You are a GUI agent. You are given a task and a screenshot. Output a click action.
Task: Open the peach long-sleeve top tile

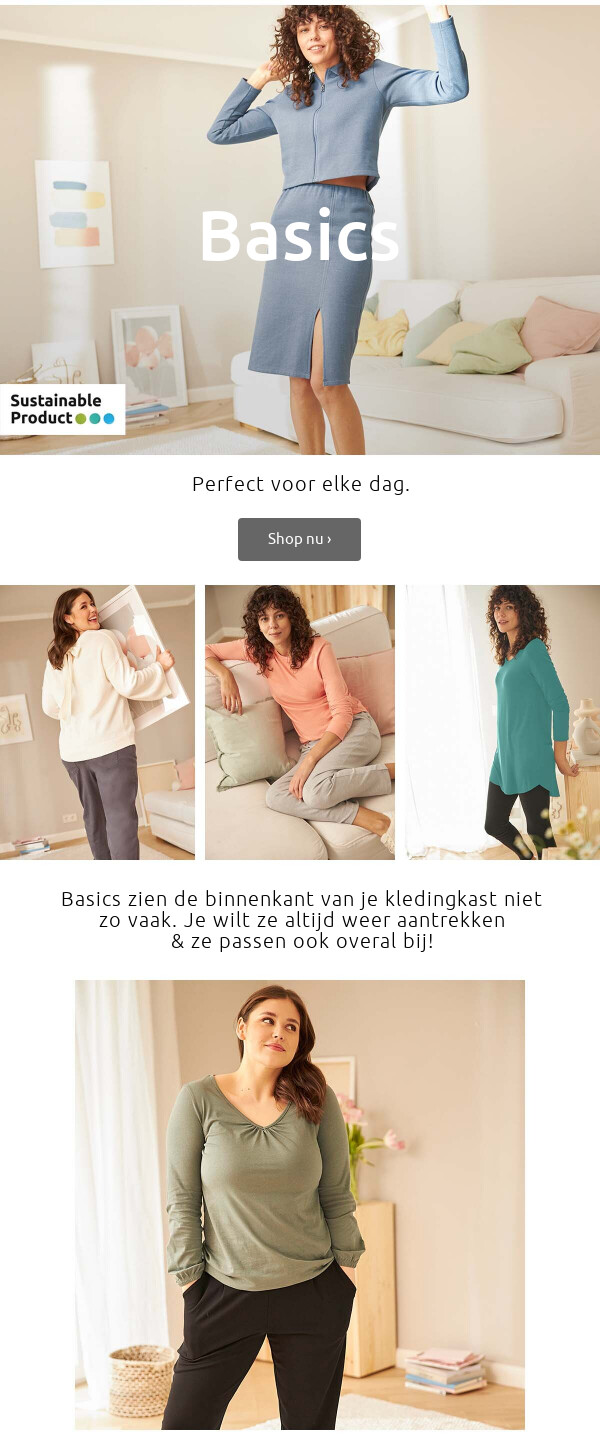click(300, 722)
